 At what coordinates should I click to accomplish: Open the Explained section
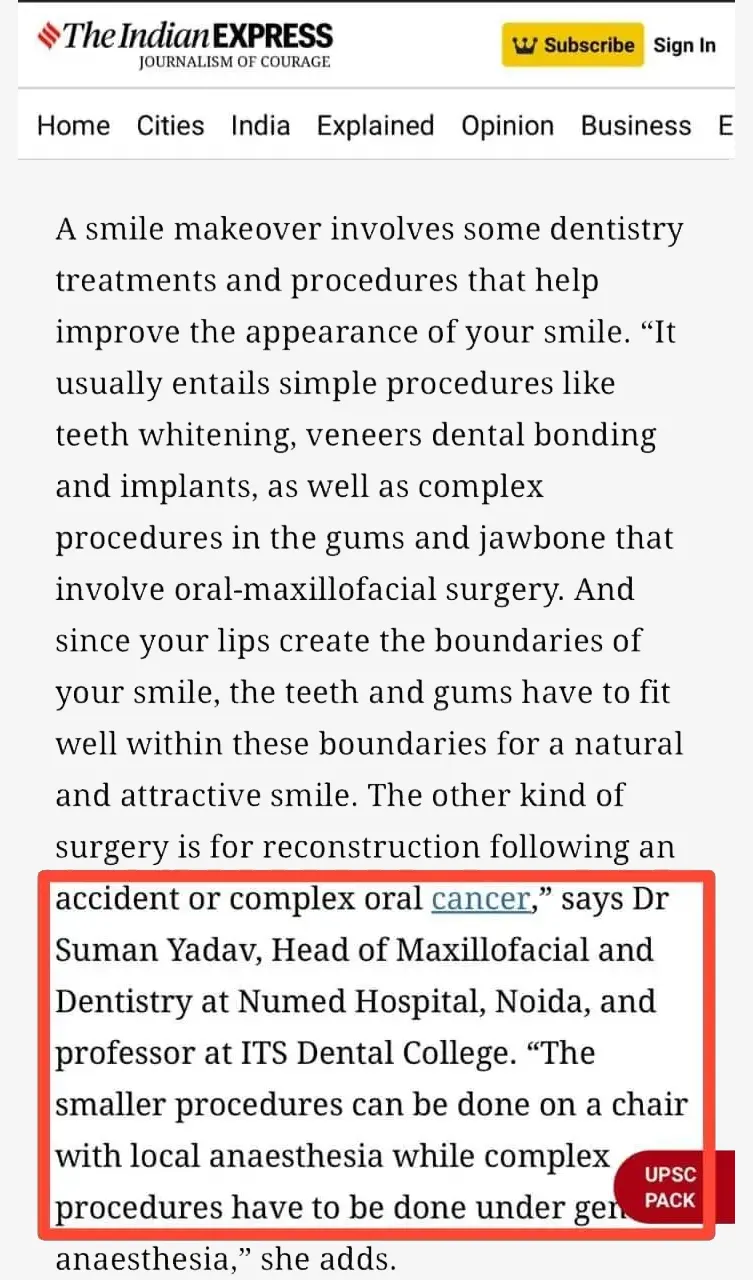(x=375, y=126)
